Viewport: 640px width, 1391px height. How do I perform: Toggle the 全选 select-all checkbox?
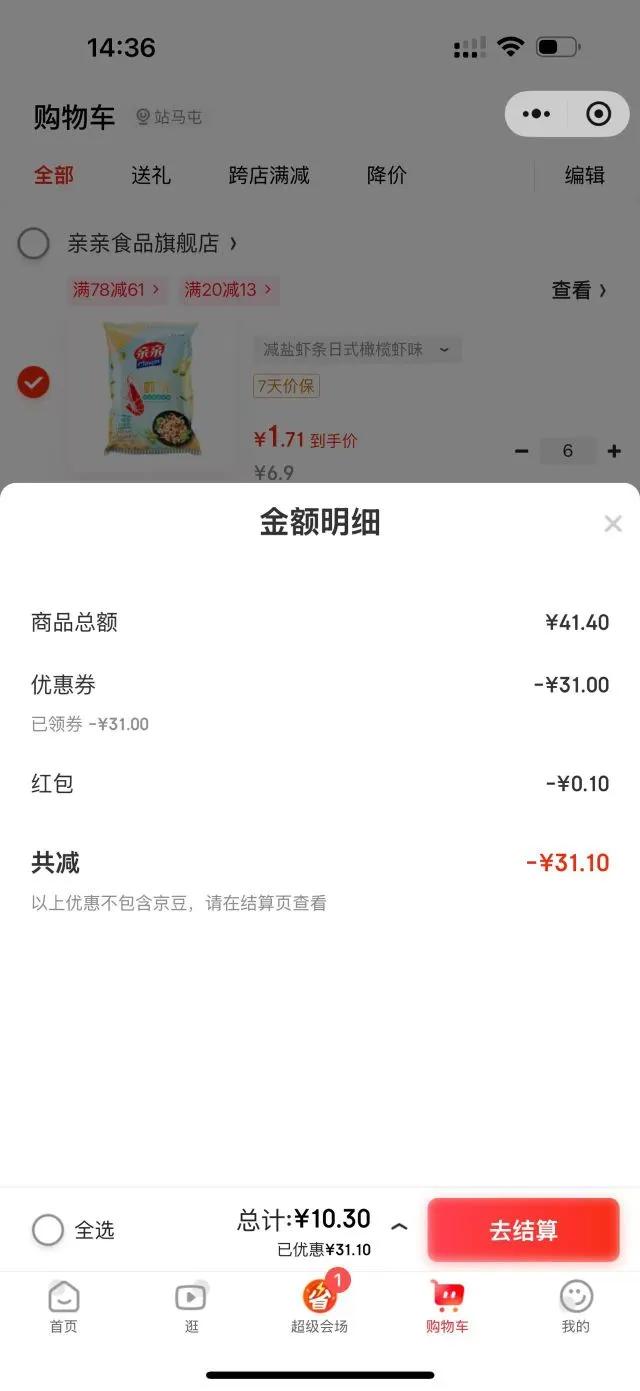[x=48, y=1230]
